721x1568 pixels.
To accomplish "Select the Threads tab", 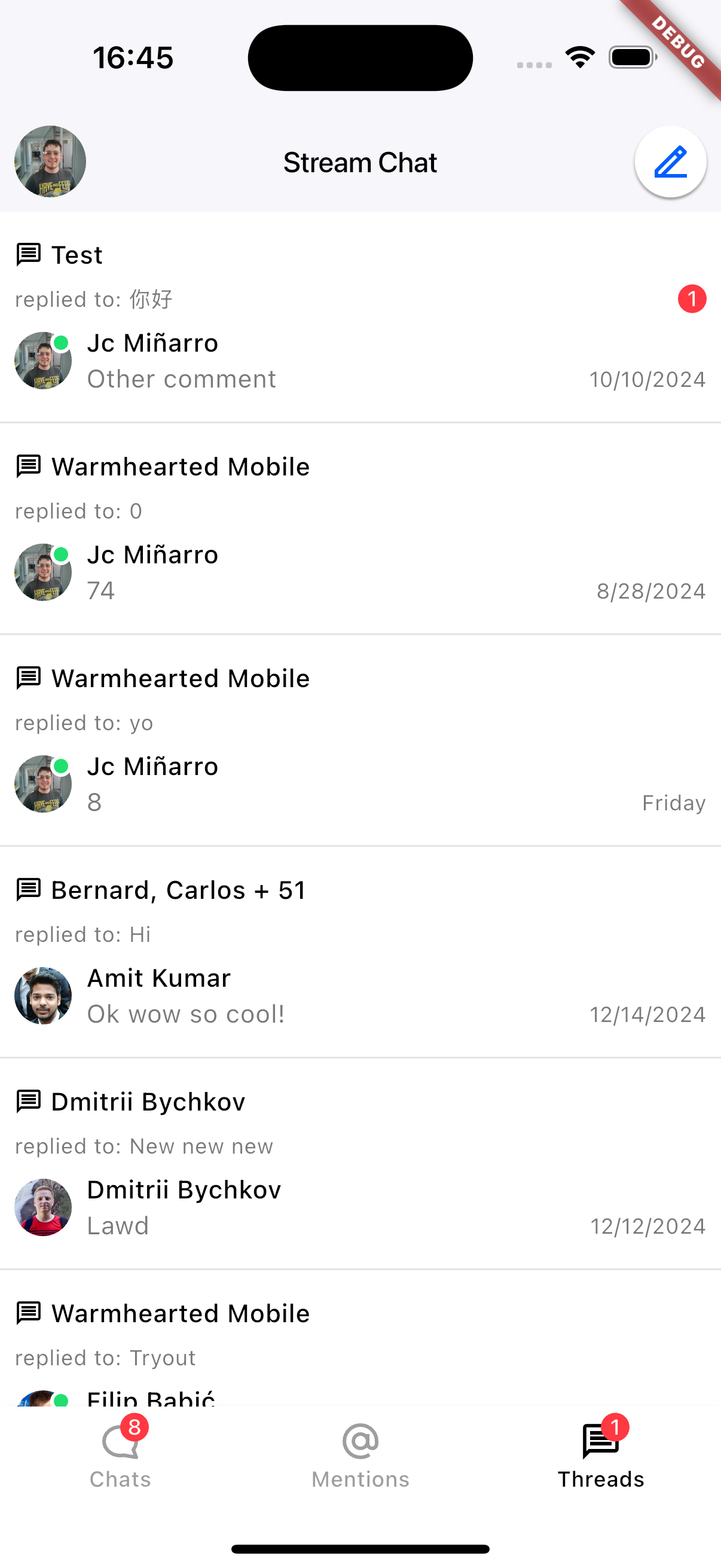I will tap(600, 1456).
